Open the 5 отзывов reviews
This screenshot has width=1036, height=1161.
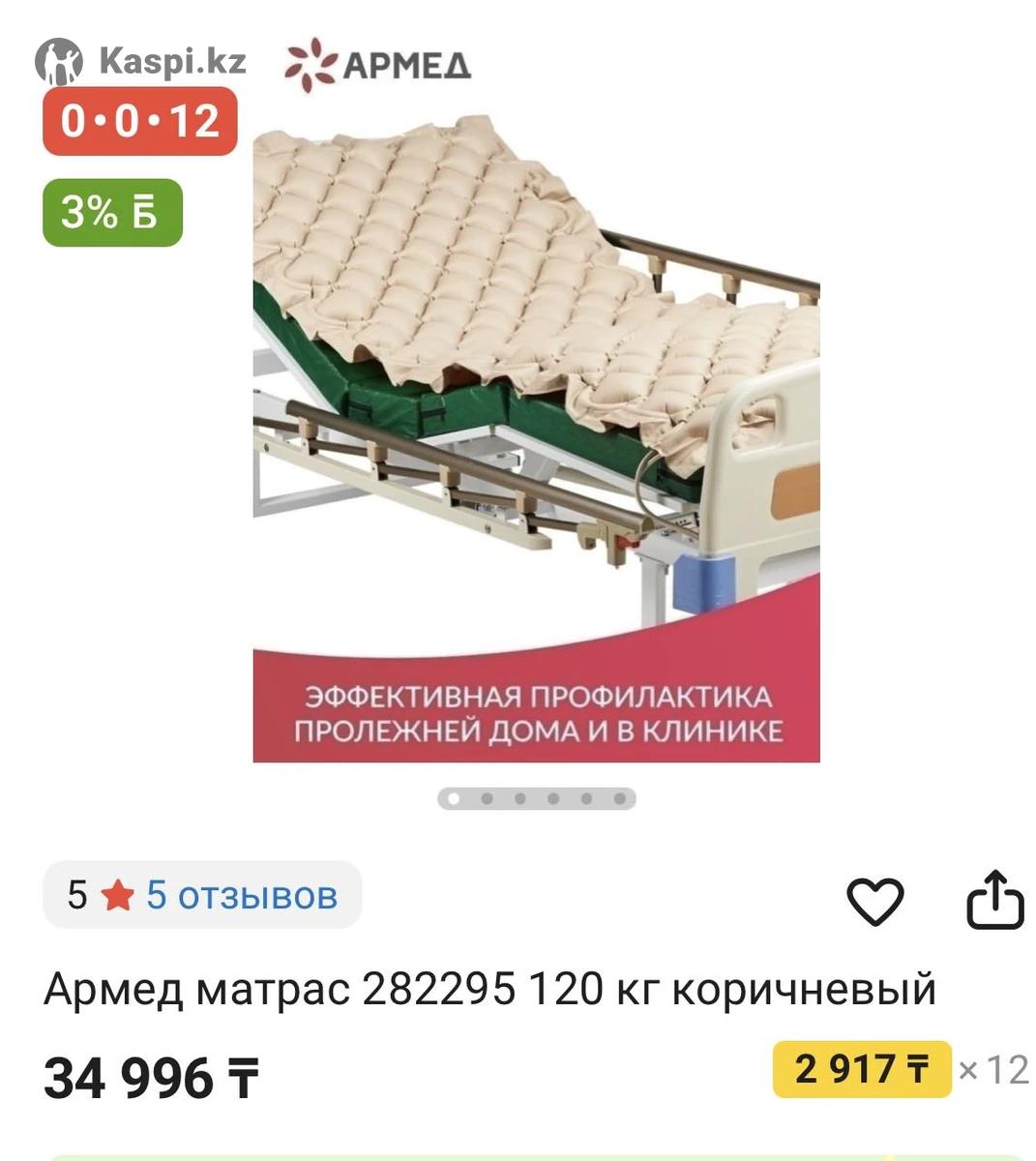pos(241,896)
